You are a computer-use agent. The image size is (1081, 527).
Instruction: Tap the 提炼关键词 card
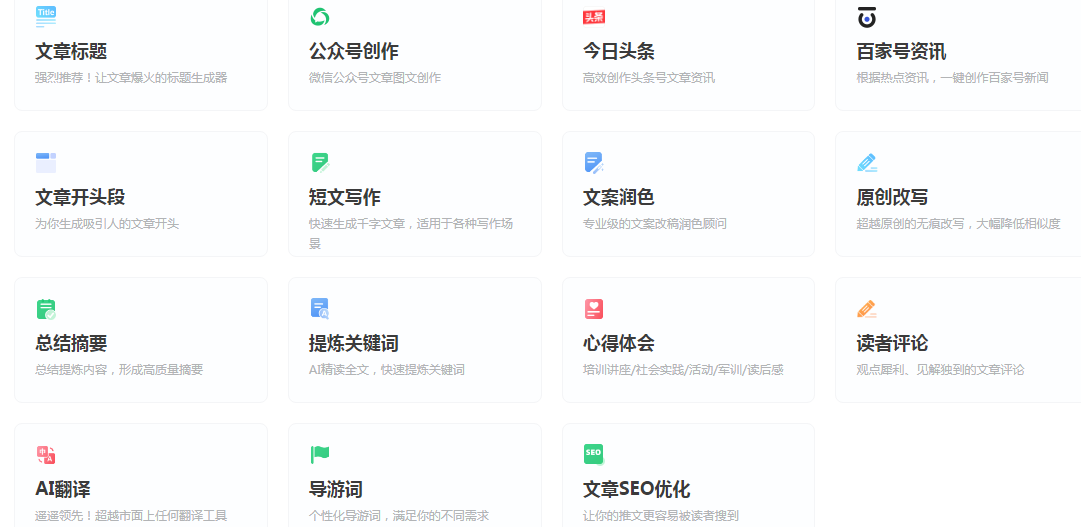click(414, 342)
